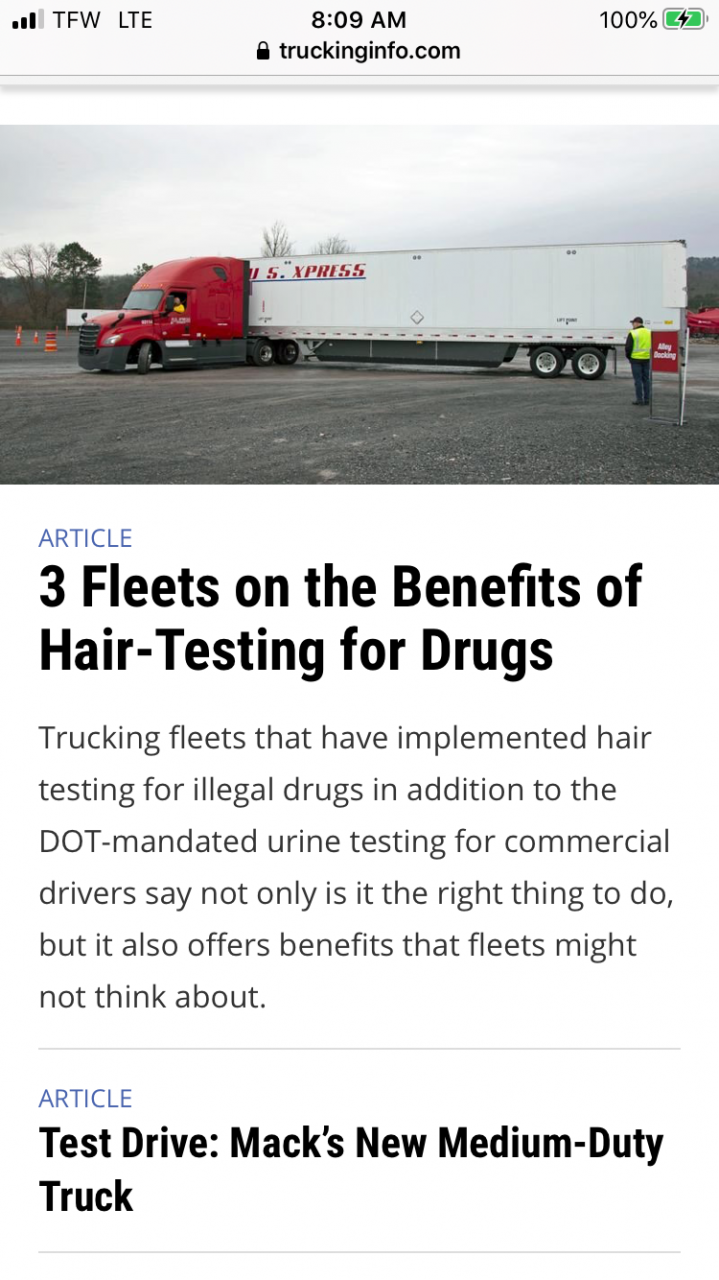Image resolution: width=719 pixels, height=1280 pixels.
Task: Tap the truckinginfo.com address bar
Action: (359, 51)
